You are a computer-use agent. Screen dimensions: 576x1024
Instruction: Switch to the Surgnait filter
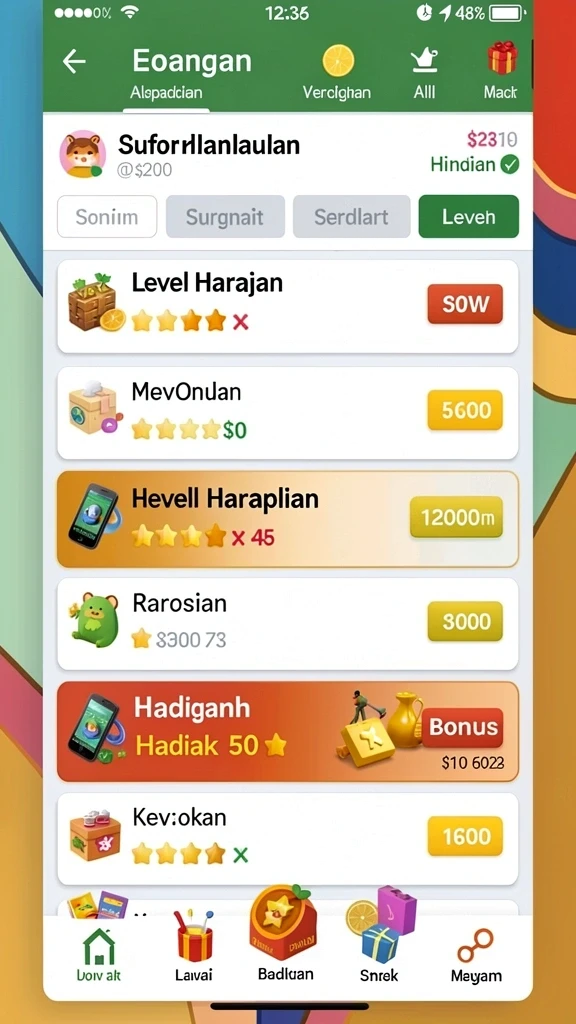(225, 216)
